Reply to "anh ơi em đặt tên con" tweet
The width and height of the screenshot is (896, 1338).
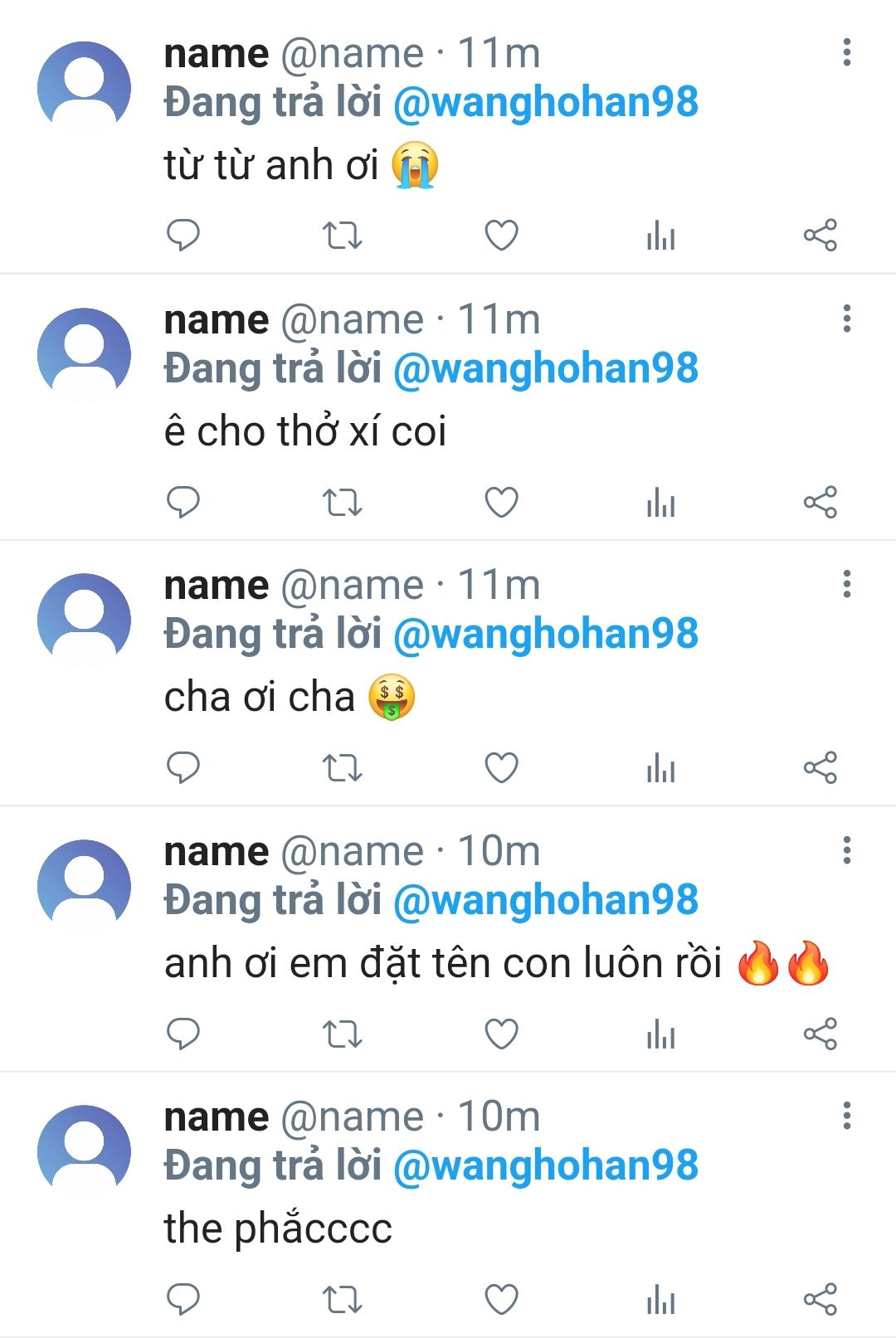pos(183,1034)
